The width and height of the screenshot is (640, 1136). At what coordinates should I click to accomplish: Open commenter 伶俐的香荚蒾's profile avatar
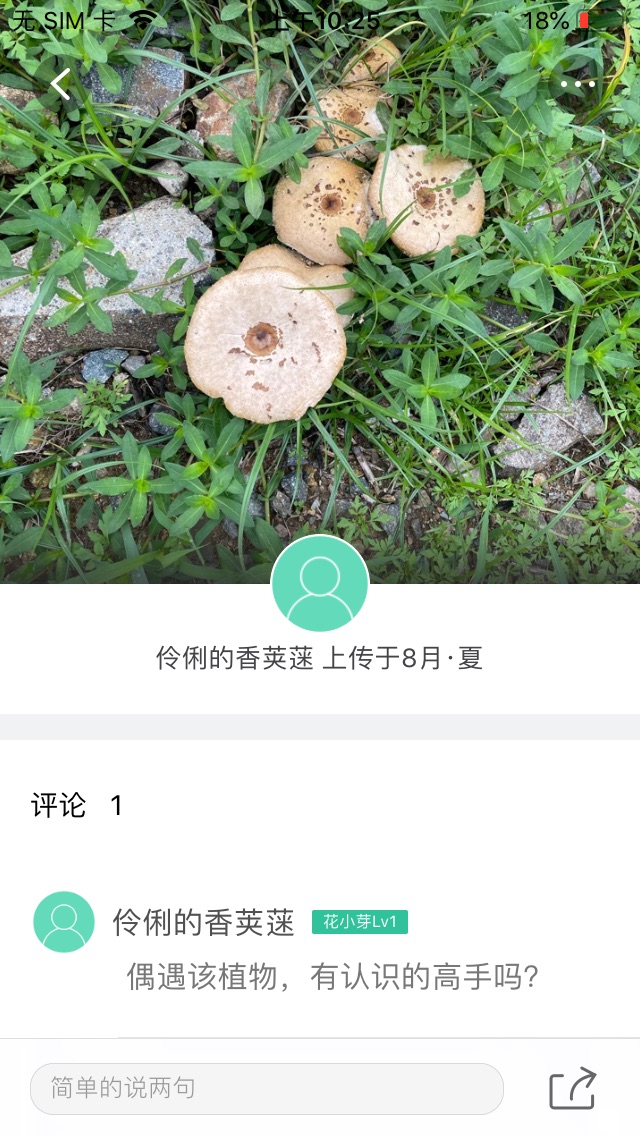coord(64,922)
